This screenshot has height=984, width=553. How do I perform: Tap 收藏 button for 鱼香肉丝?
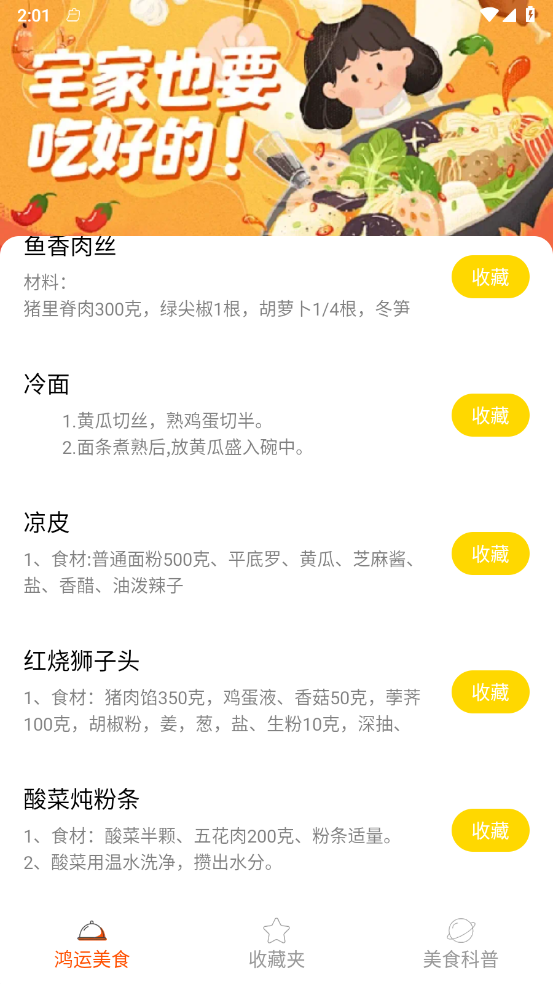pos(490,277)
